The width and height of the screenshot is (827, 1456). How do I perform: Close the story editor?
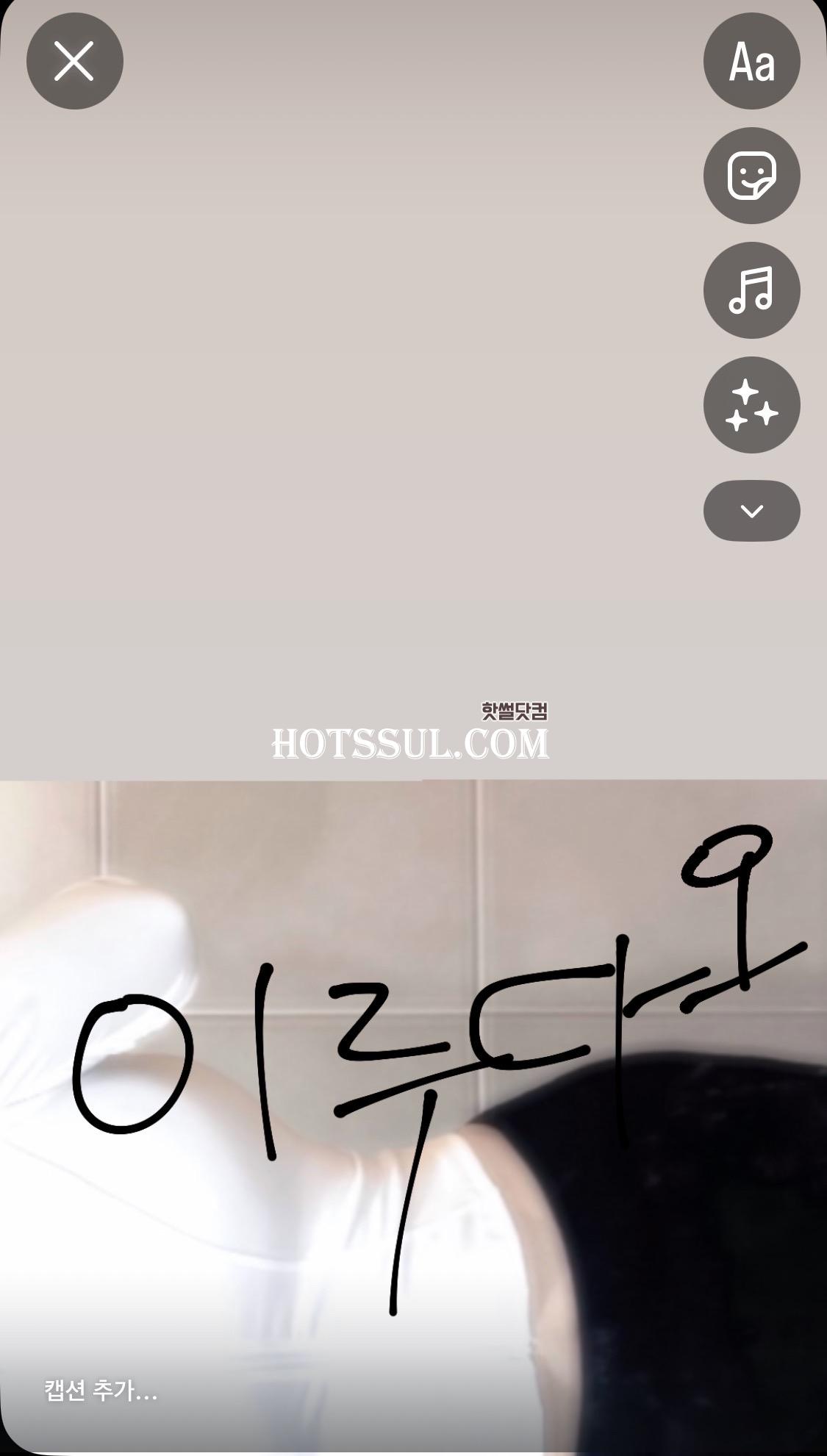click(x=74, y=61)
